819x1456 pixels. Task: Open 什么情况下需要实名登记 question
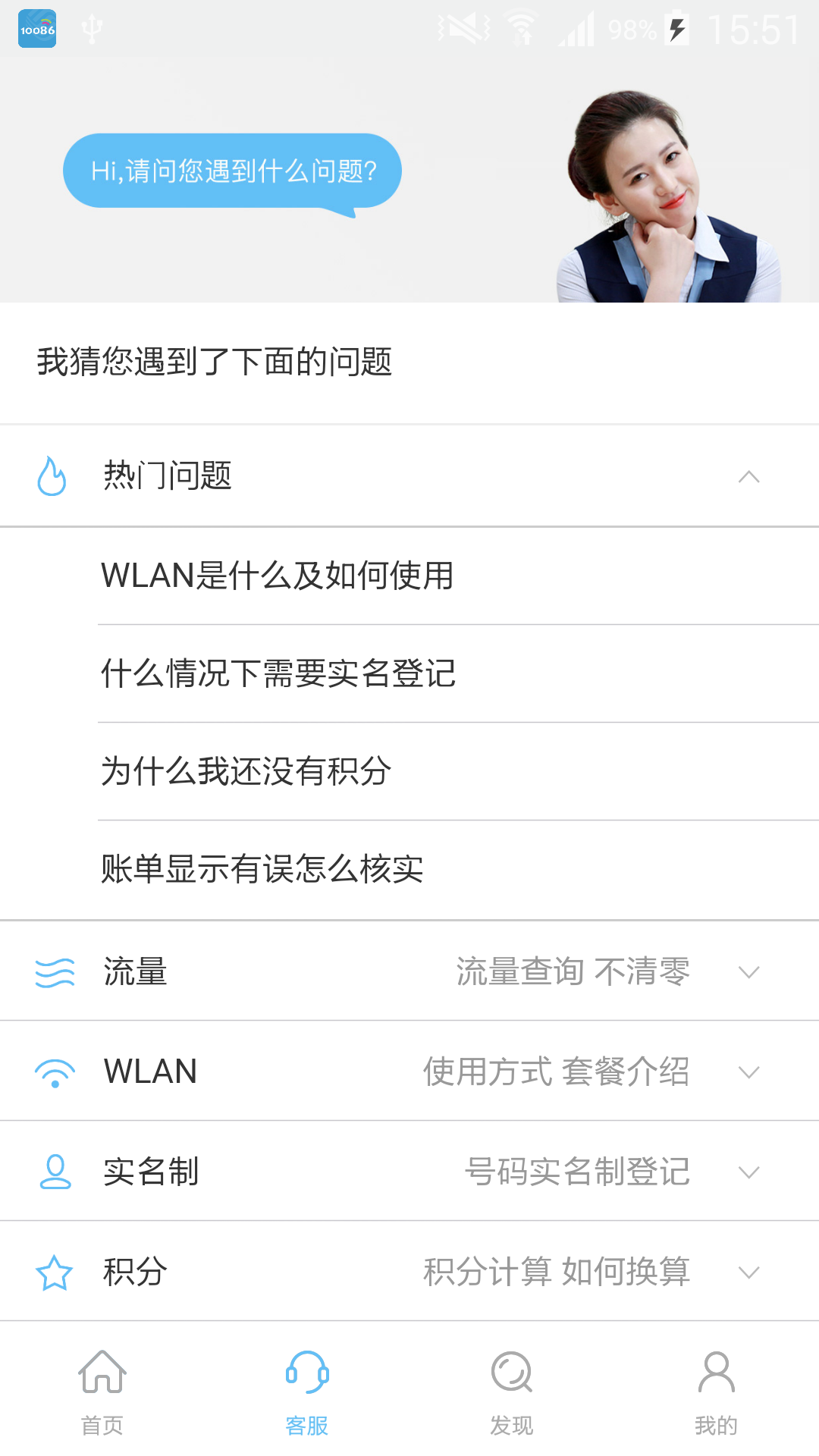click(x=278, y=673)
